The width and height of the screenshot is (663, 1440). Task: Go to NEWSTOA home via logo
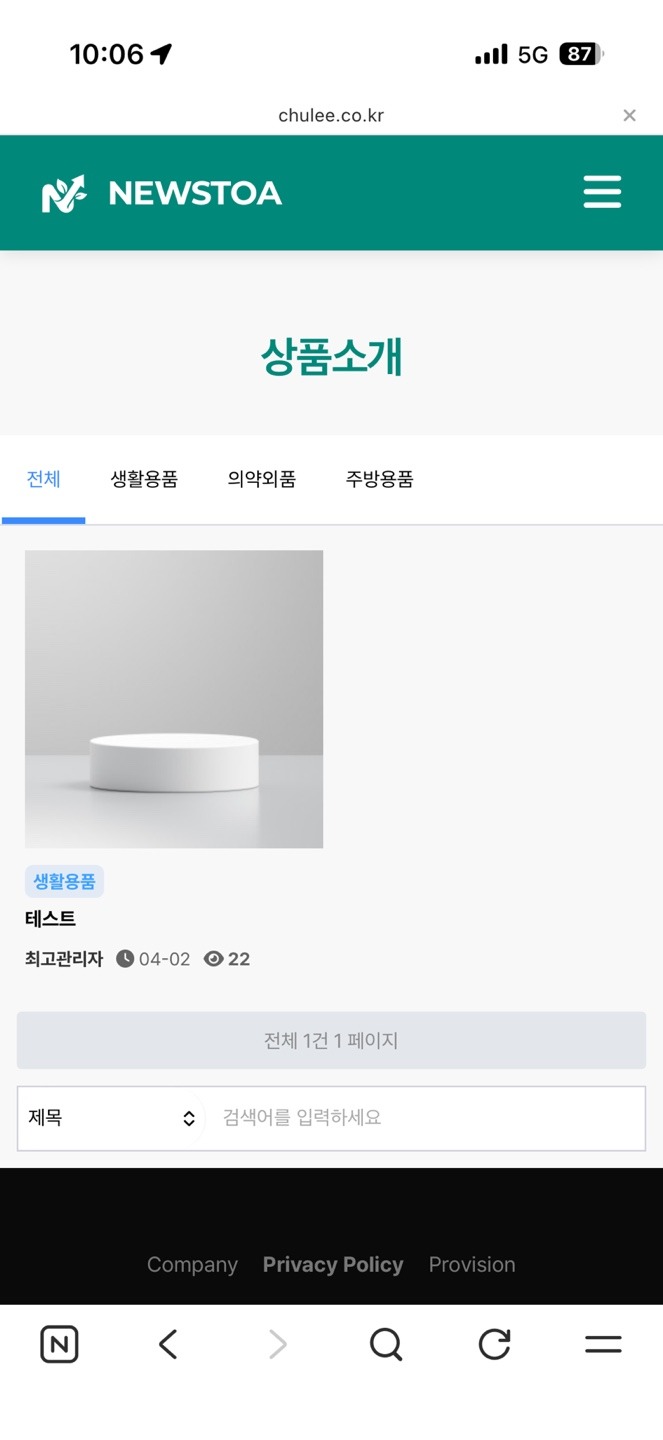[162, 193]
